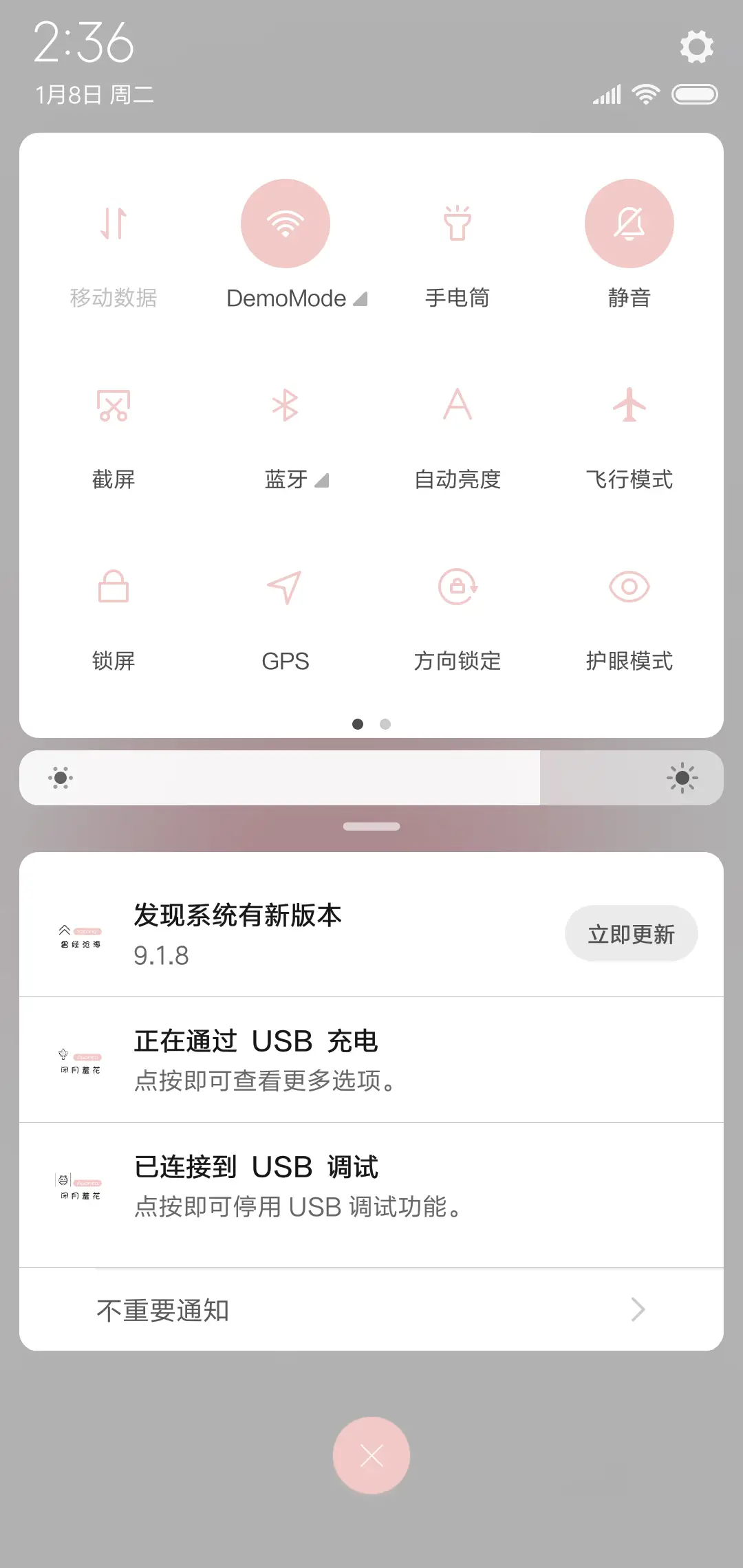This screenshot has width=743, height=1568.
Task: Enable auto brightness 自动亮度
Action: (x=457, y=406)
